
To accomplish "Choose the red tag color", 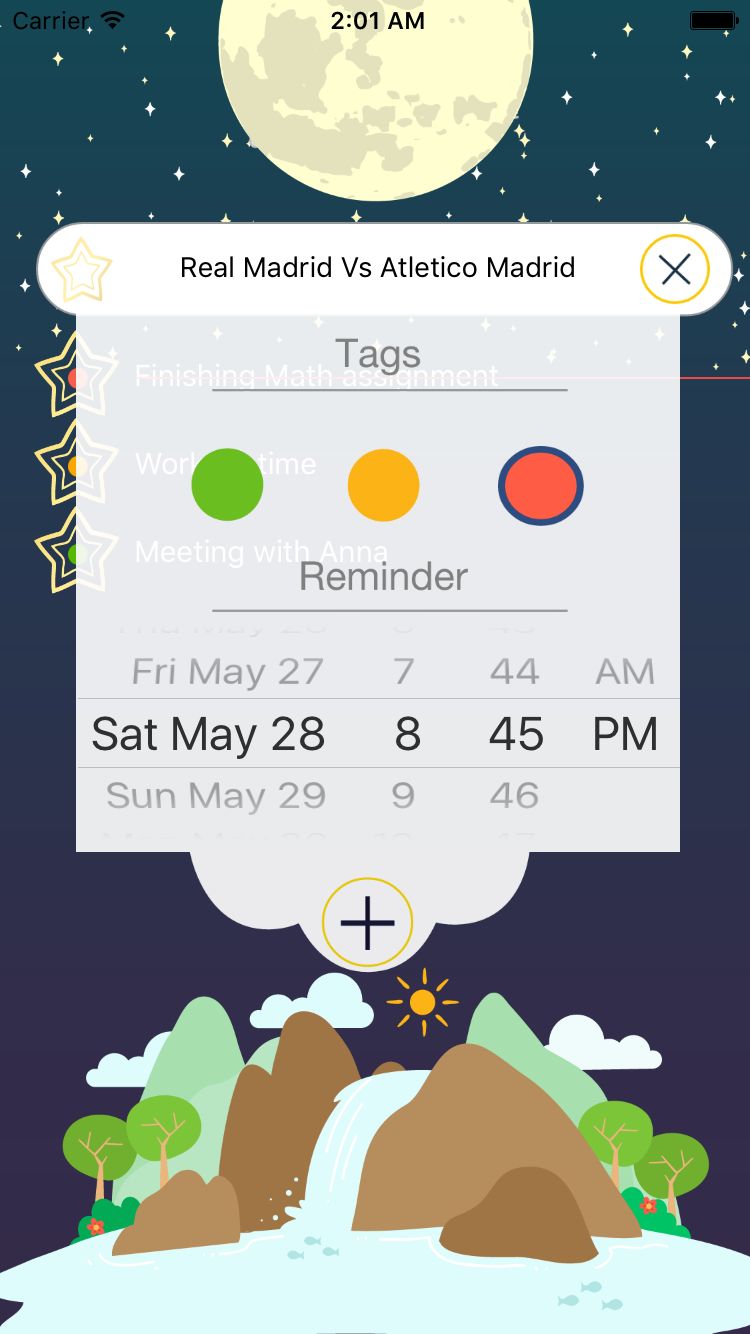I will [540, 485].
